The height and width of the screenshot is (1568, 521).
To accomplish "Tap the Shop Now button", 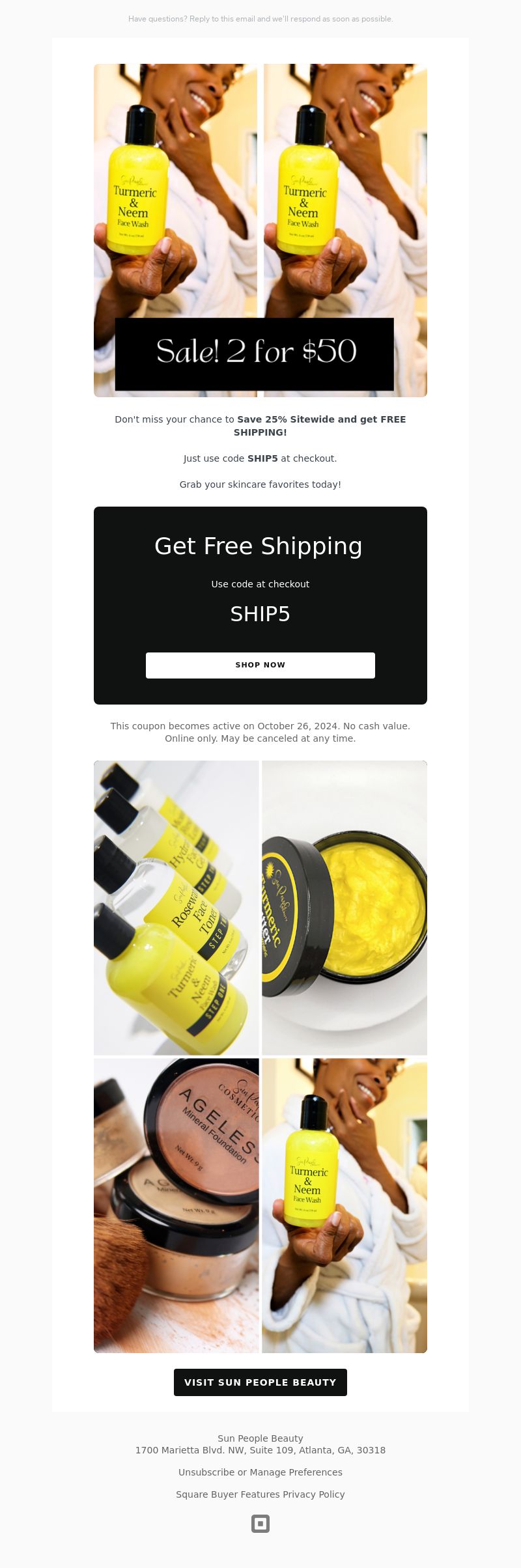I will (x=260, y=665).
